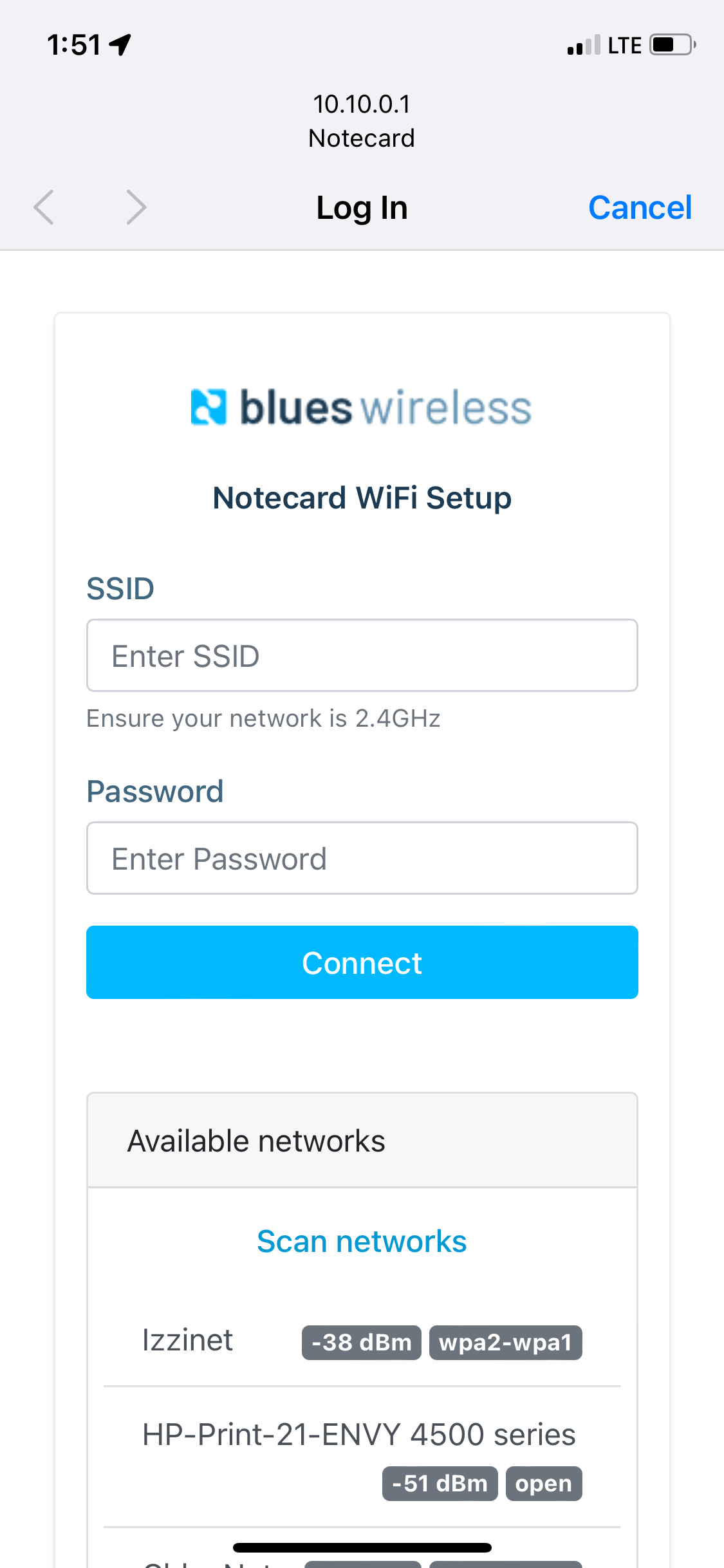Expand the Available networks section
This screenshot has width=724, height=1568.
tap(257, 1140)
